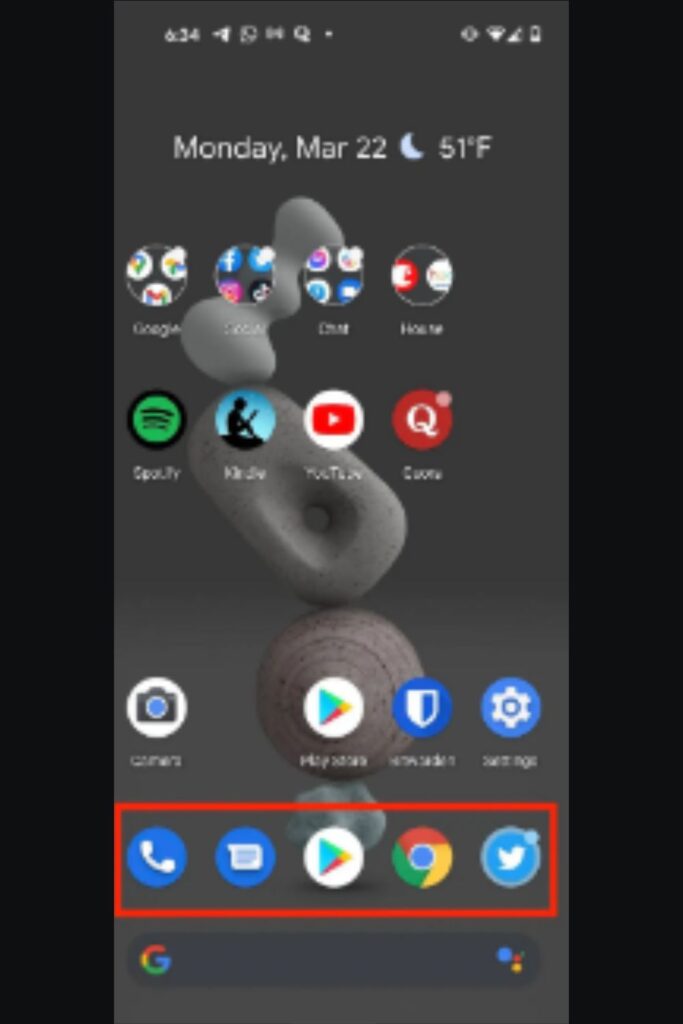Activate Google Assistant in the search bar
The width and height of the screenshot is (683, 1024).
[x=510, y=961]
